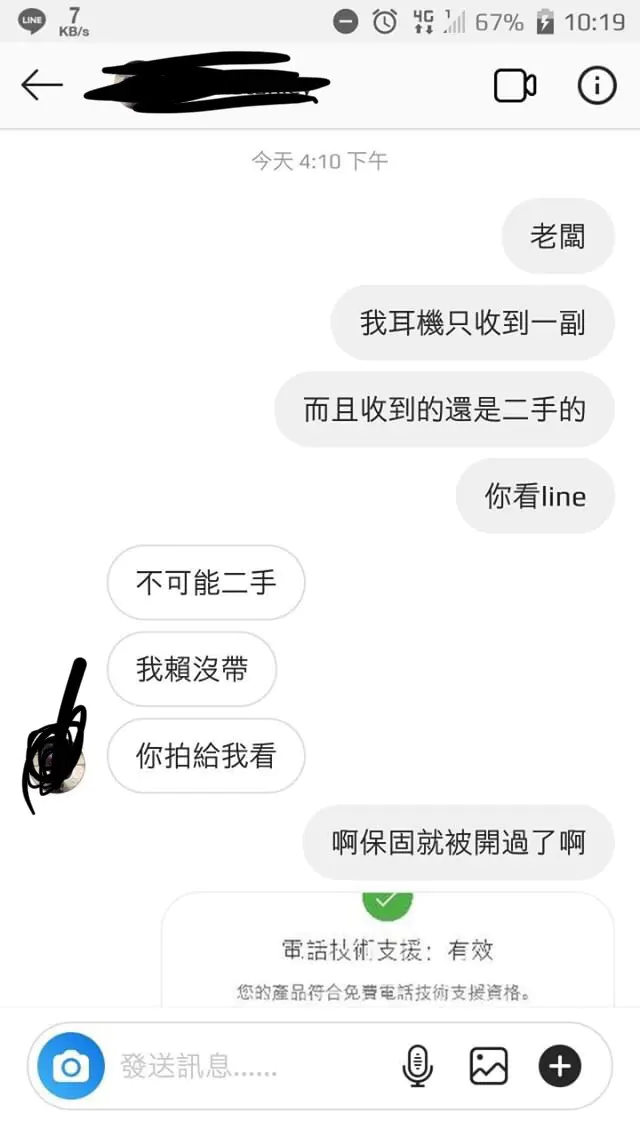
Task: Open conversation info details
Action: click(x=597, y=86)
